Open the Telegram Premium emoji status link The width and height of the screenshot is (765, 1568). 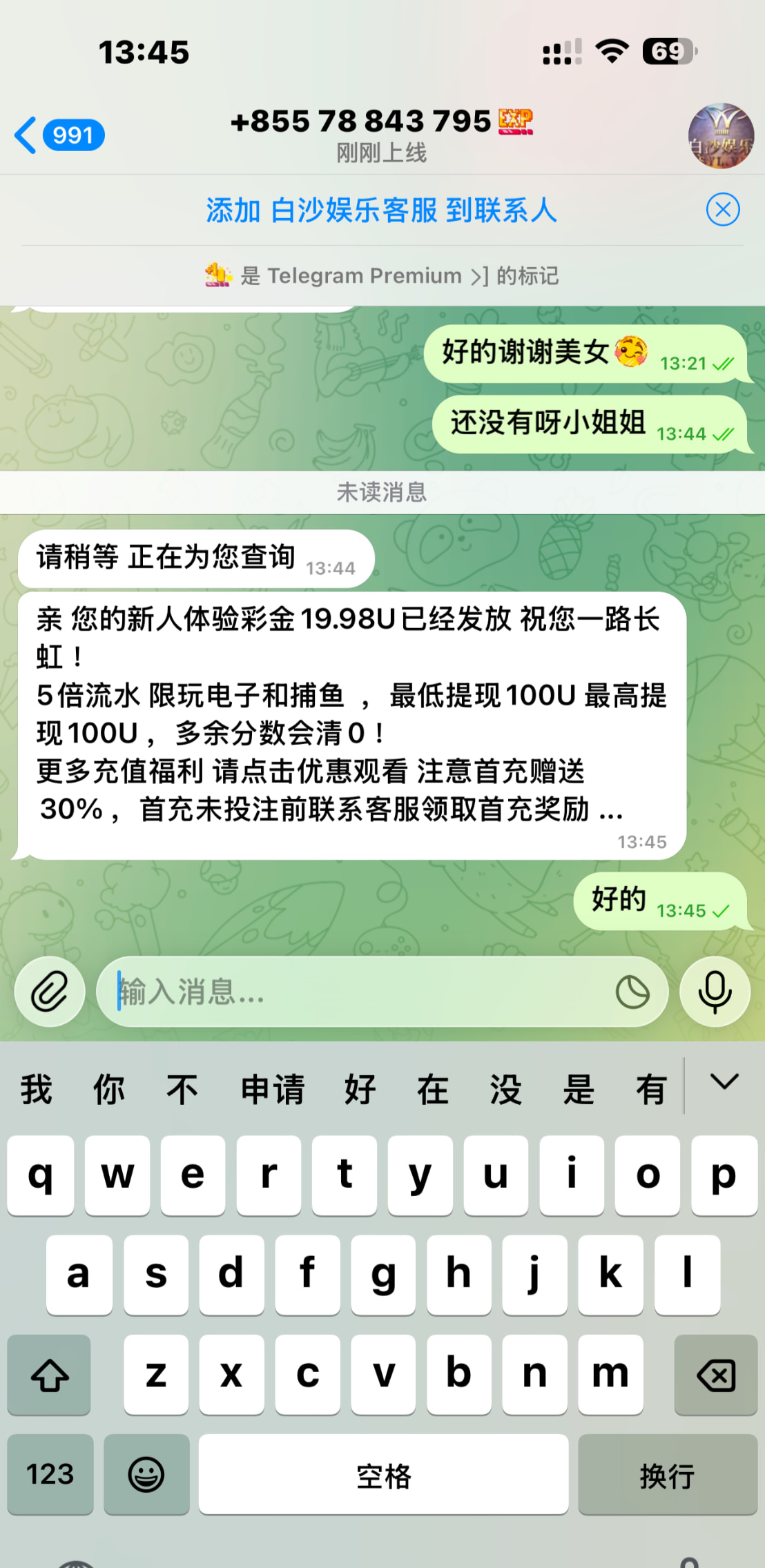pos(381,275)
